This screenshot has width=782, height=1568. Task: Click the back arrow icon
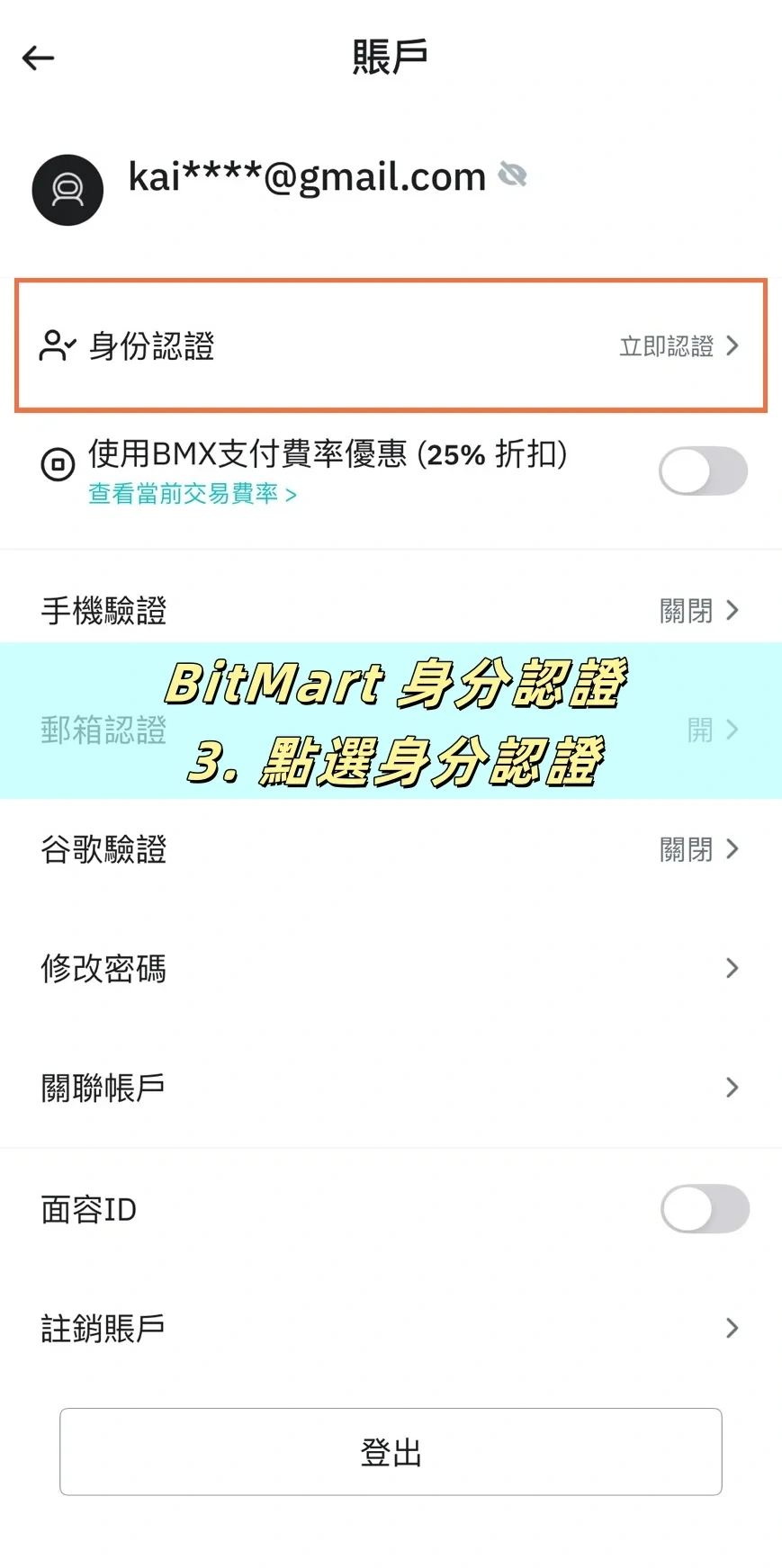37,57
